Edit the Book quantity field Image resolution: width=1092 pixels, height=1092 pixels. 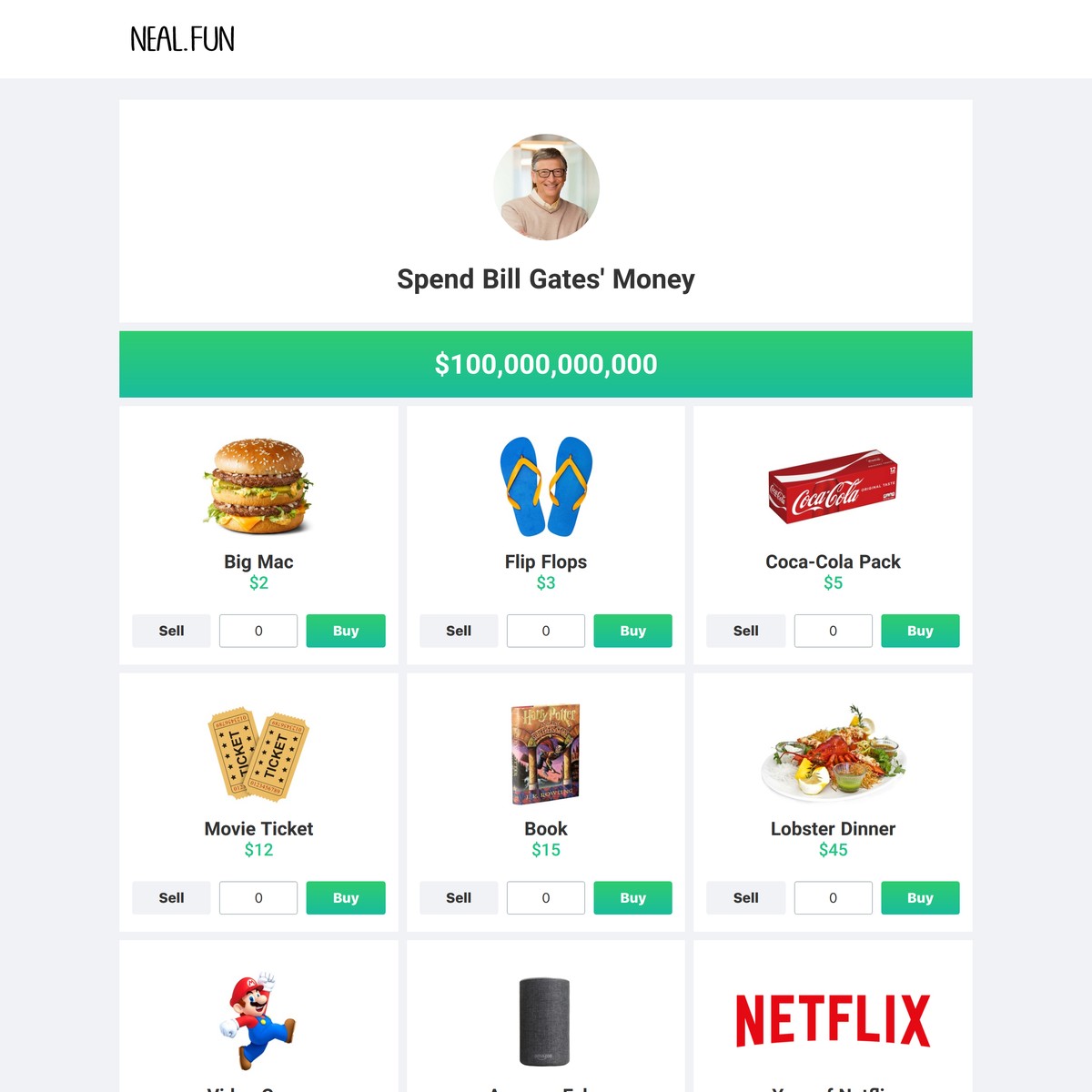pos(546,897)
